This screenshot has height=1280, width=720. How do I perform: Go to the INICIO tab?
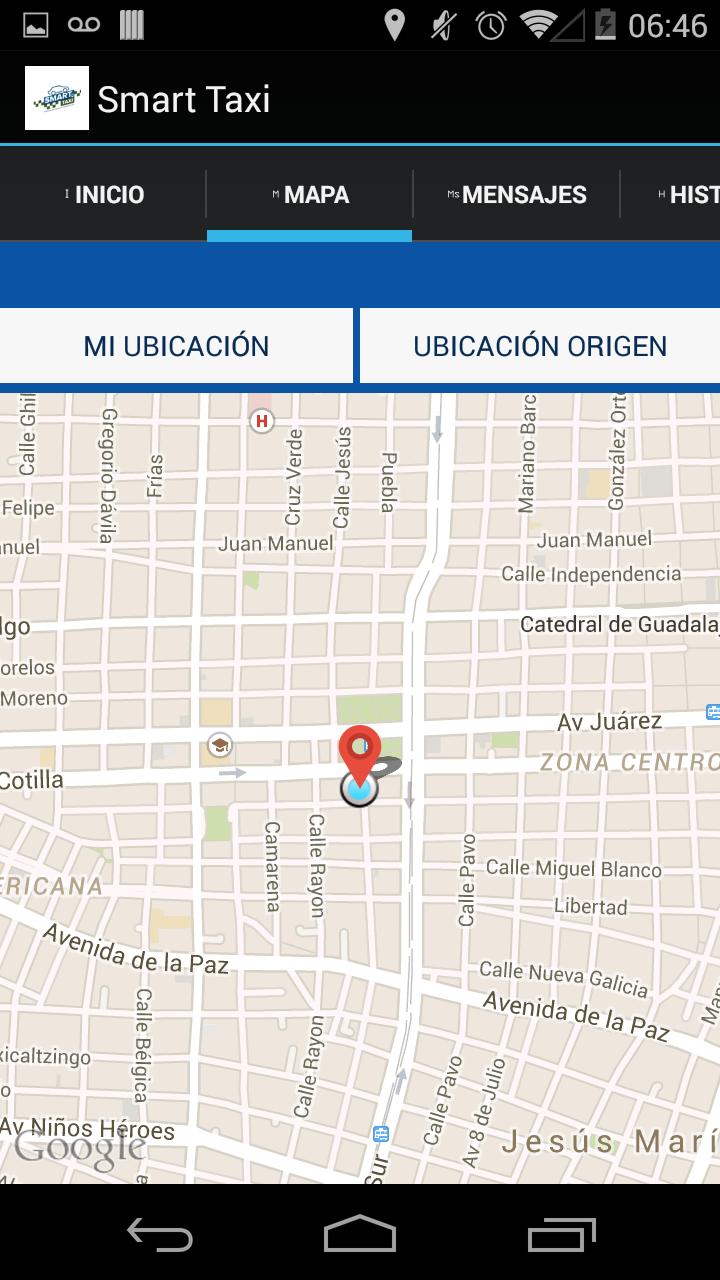103,194
